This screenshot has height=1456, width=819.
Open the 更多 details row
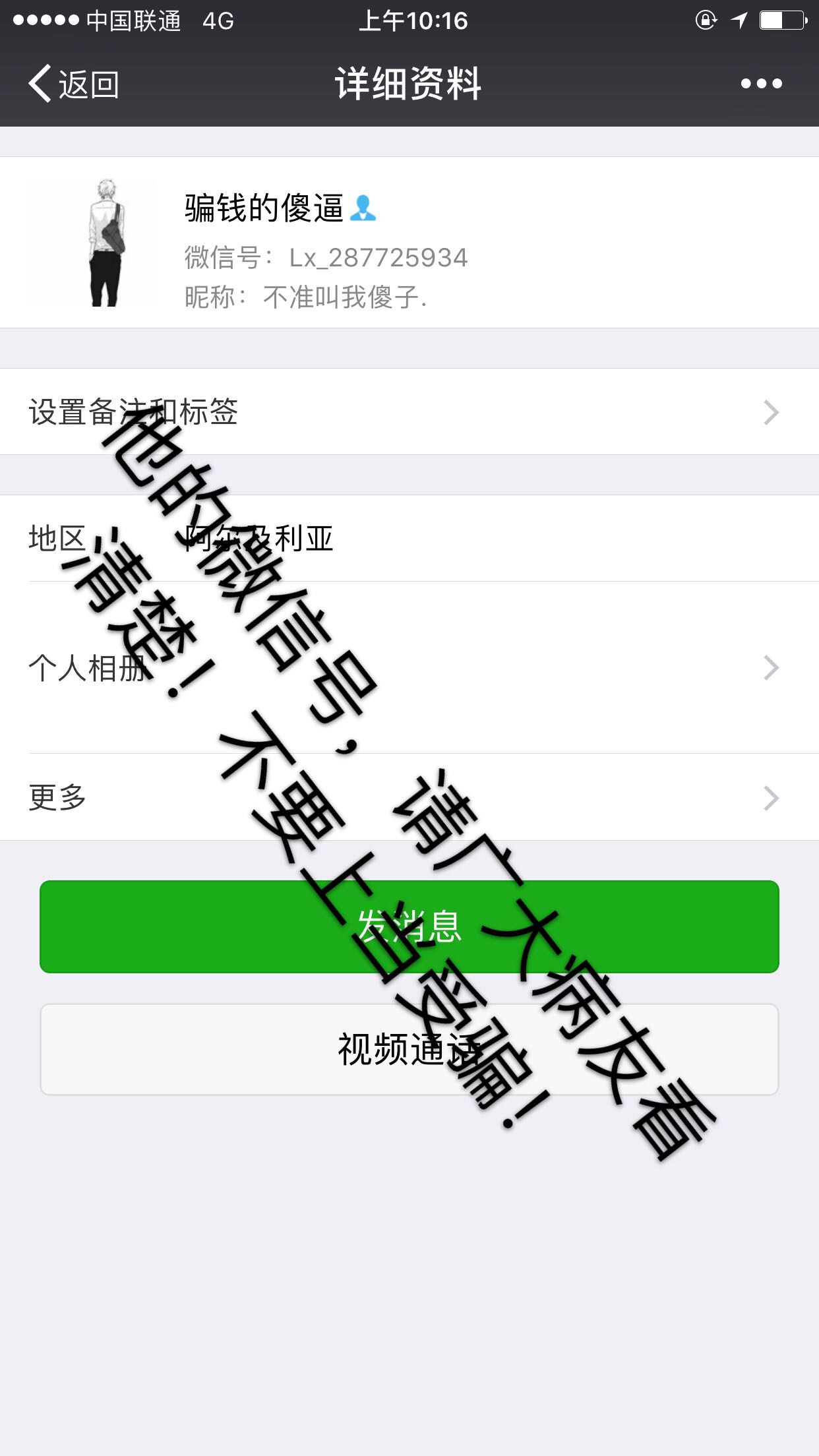(x=409, y=797)
